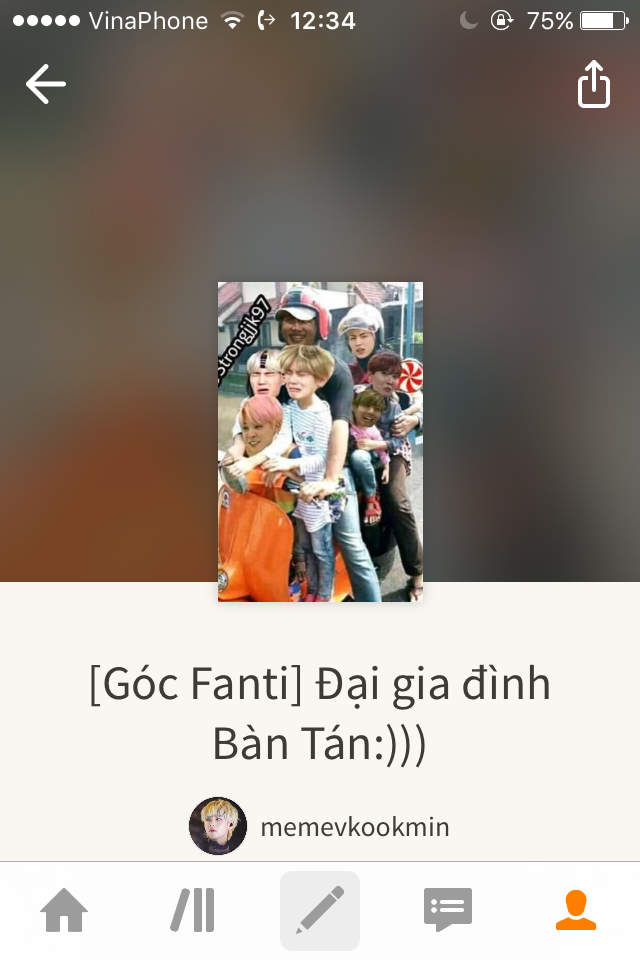Open the story cover image
The image size is (640, 960).
(320, 441)
